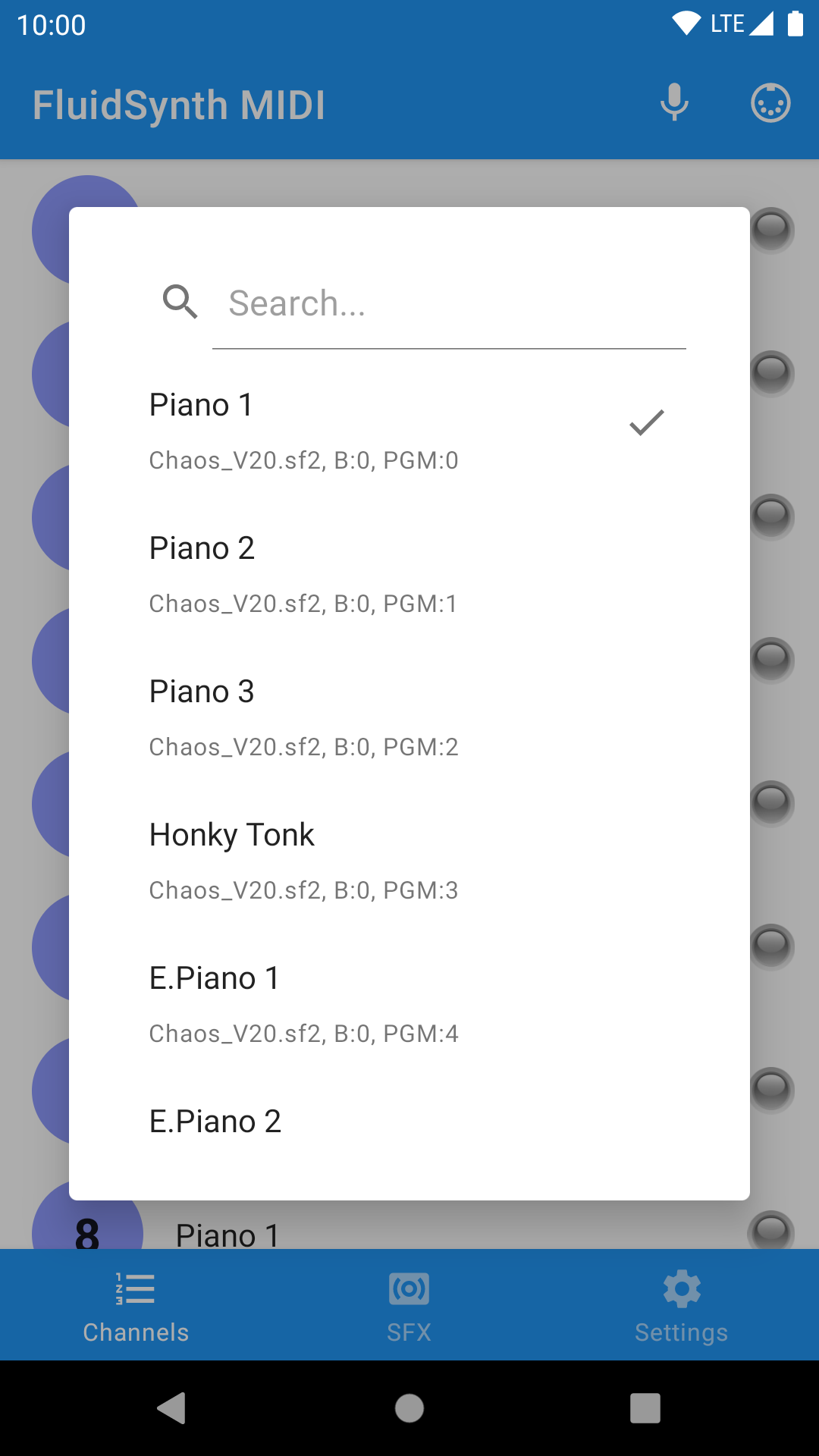Open Channels from the bottom navigation

(x=135, y=1304)
